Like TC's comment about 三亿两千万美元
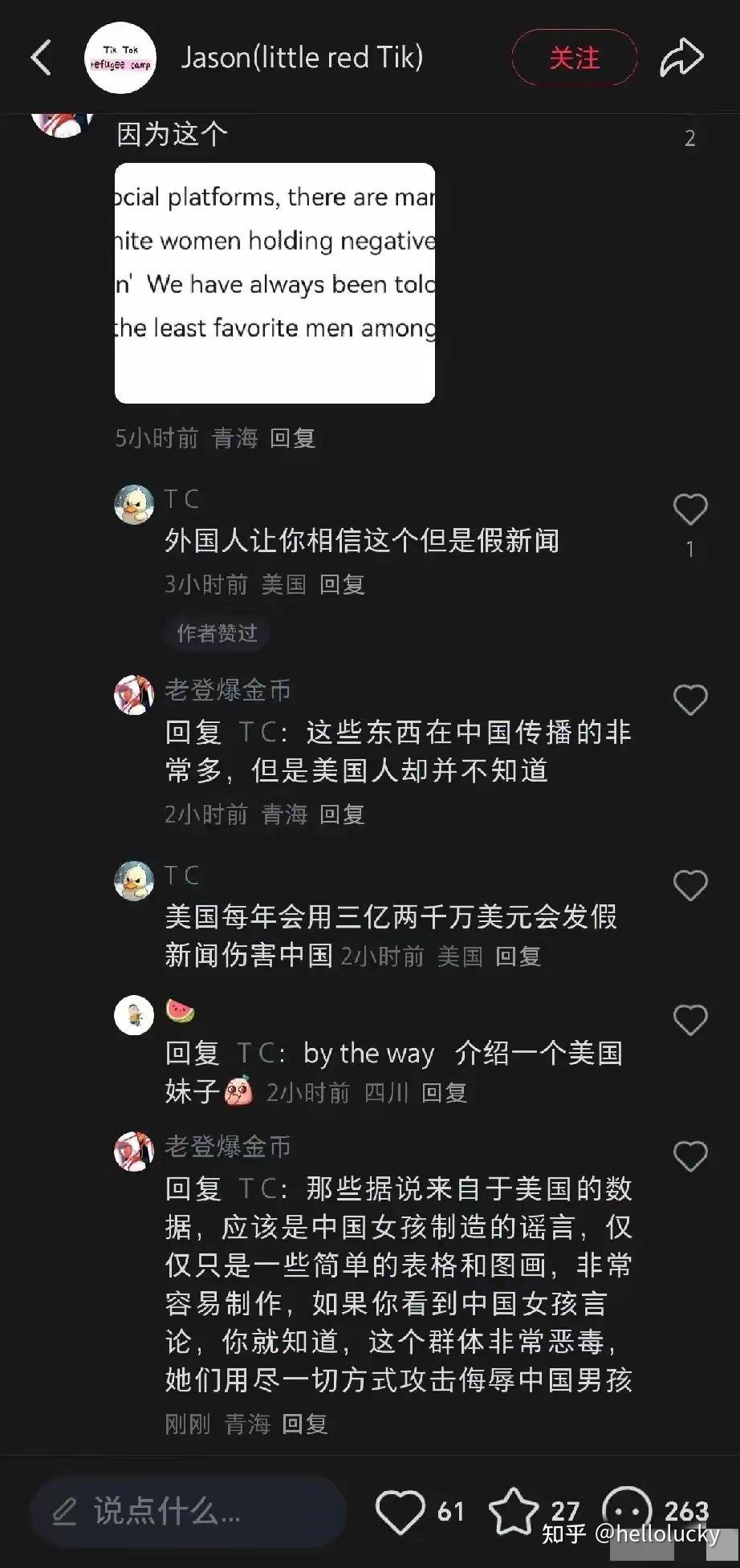This screenshot has width=740, height=1568. 689,886
